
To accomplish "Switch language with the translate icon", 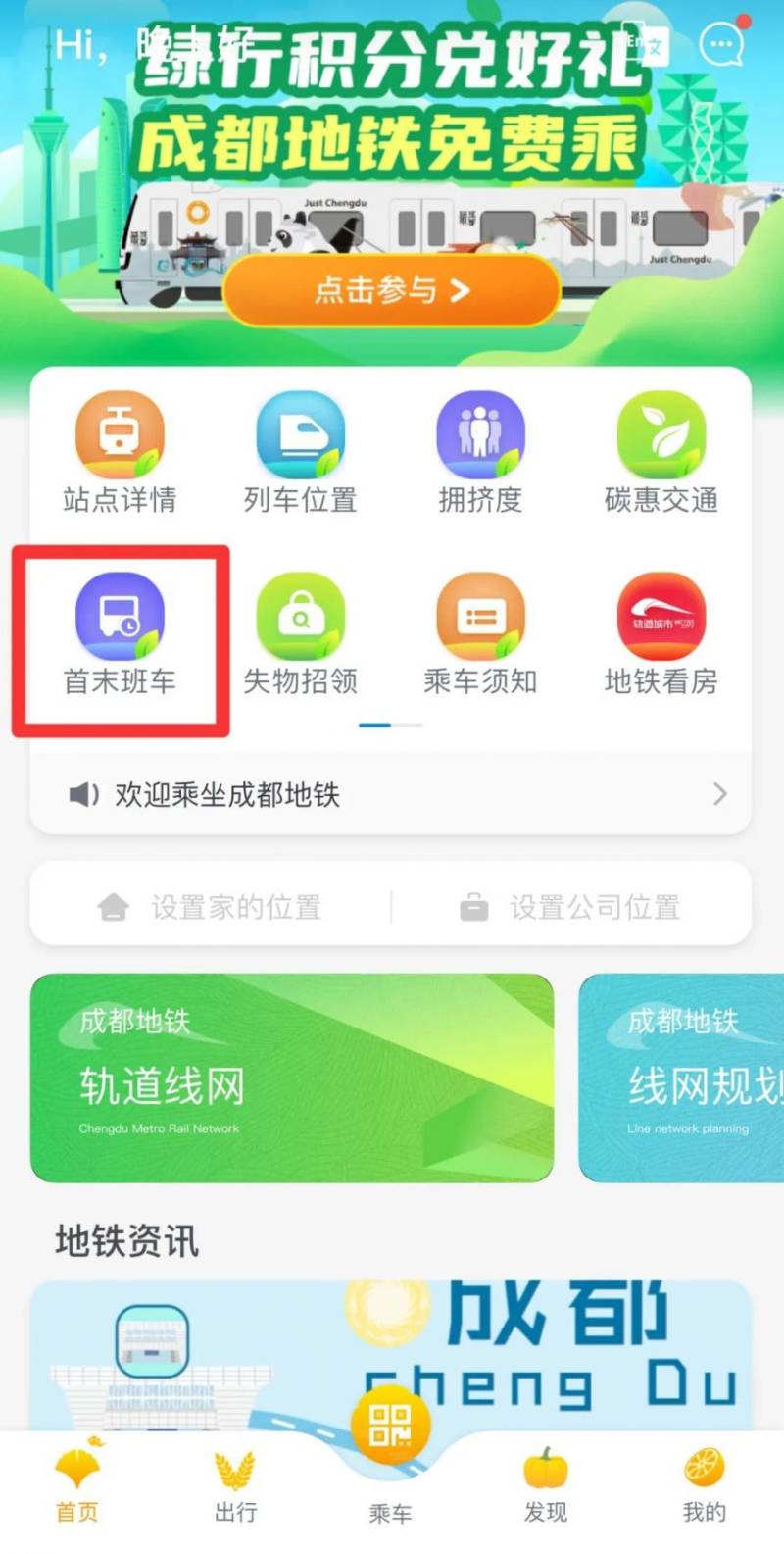I will 647,44.
